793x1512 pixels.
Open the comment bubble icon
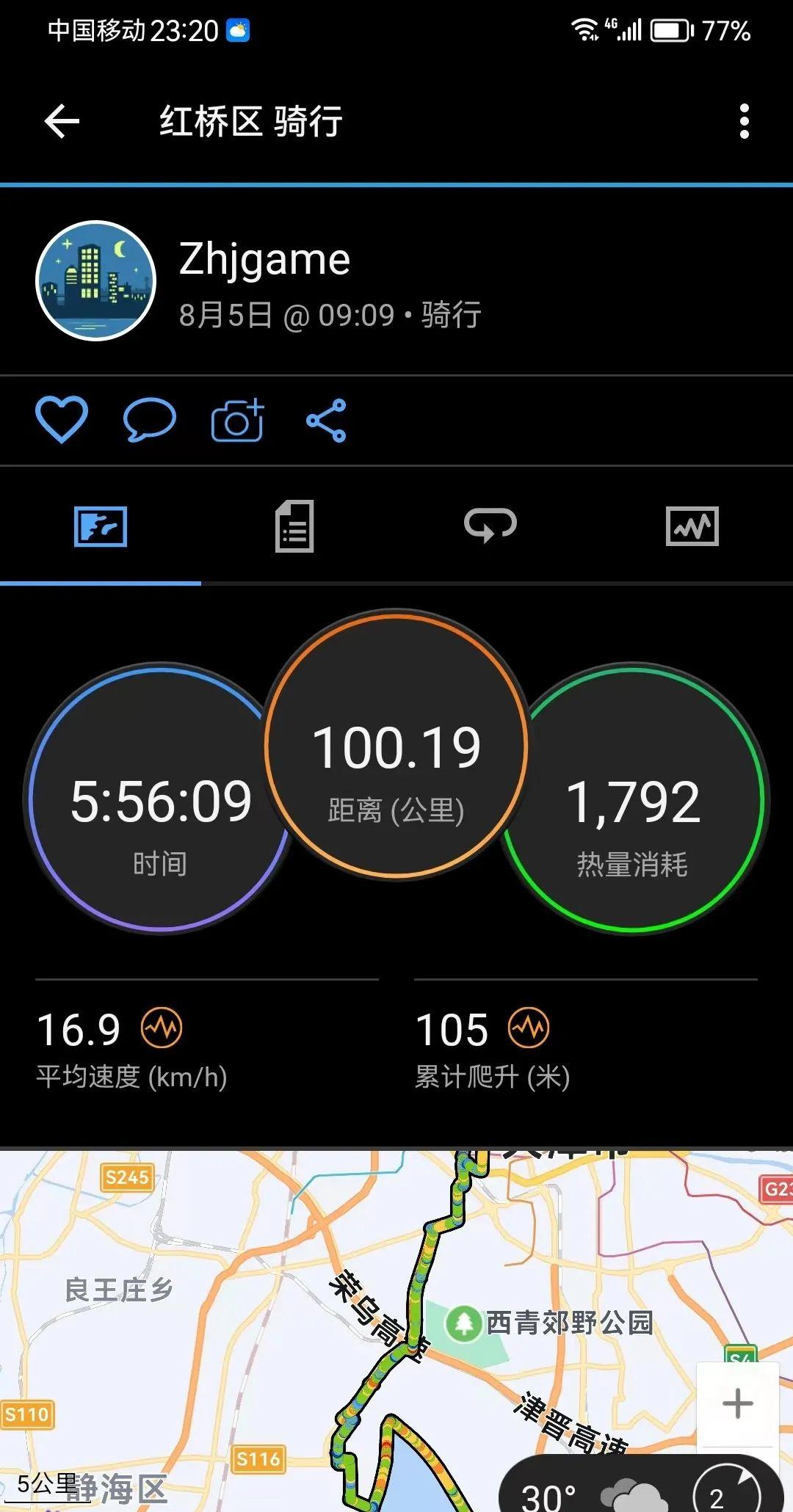click(x=149, y=418)
